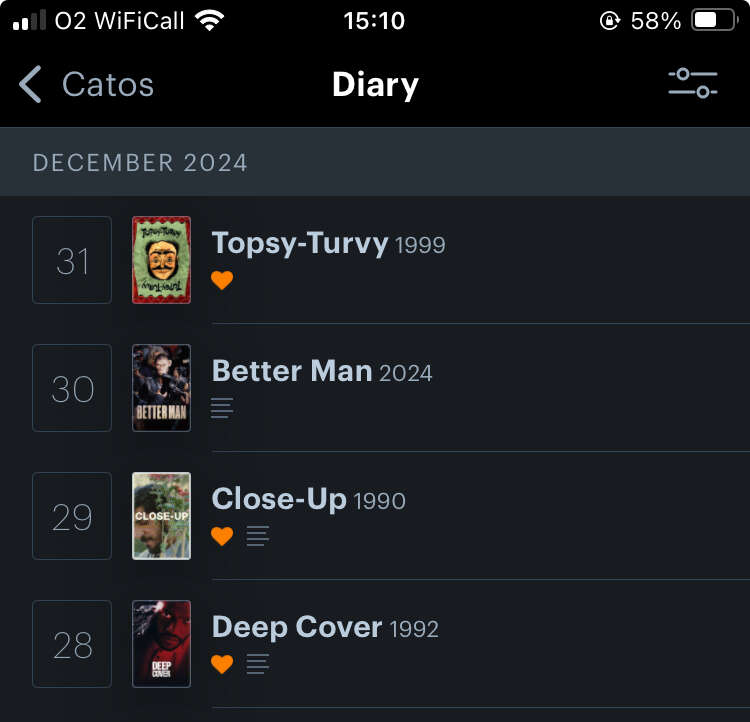Go back to Catos profile

click(x=86, y=85)
